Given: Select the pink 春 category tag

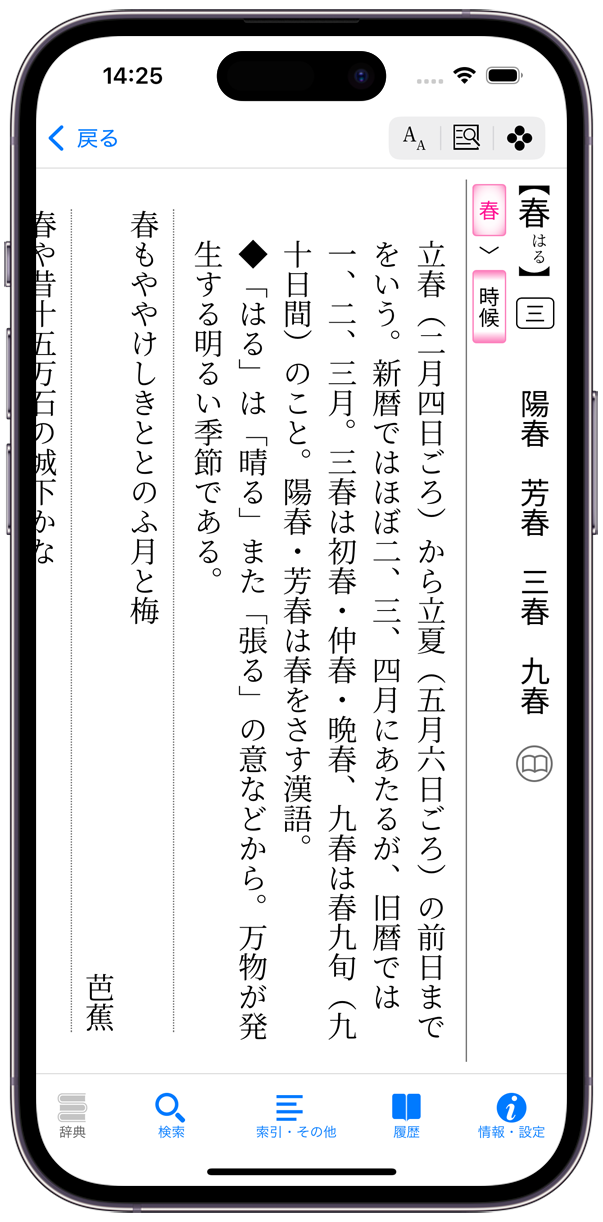Looking at the screenshot, I should [489, 211].
